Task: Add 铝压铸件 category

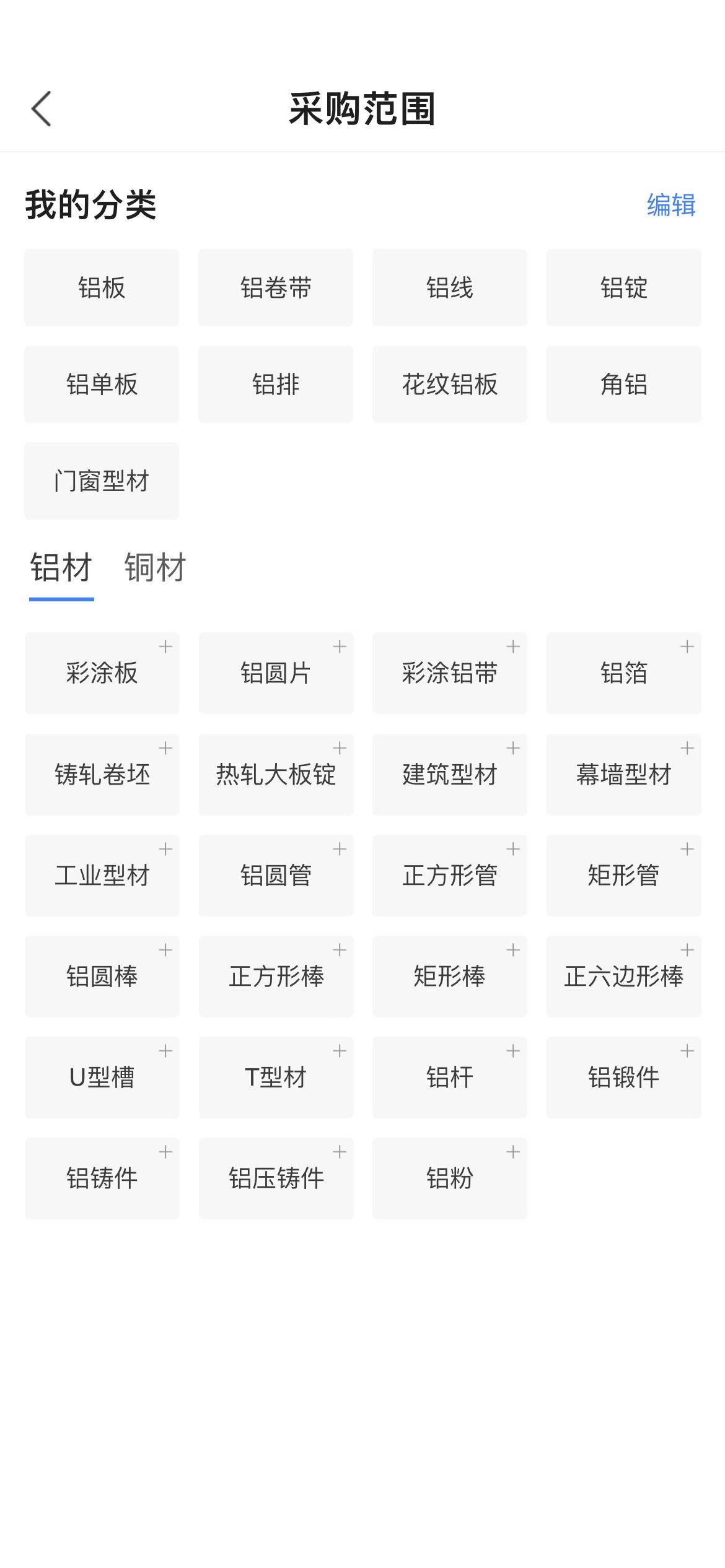Action: click(276, 1178)
